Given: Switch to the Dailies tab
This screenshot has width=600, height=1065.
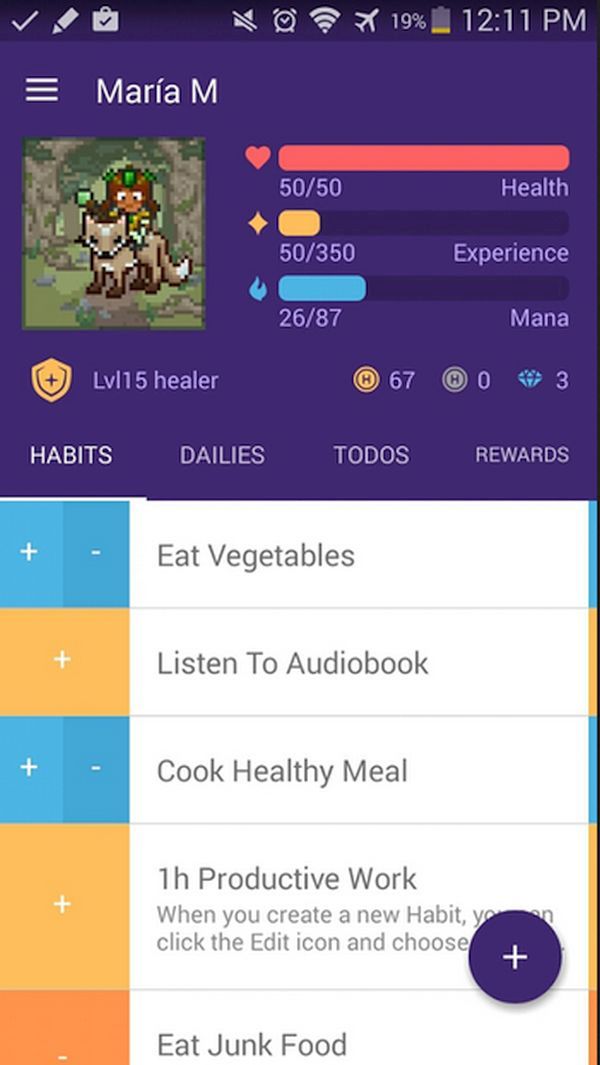Looking at the screenshot, I should tap(222, 454).
